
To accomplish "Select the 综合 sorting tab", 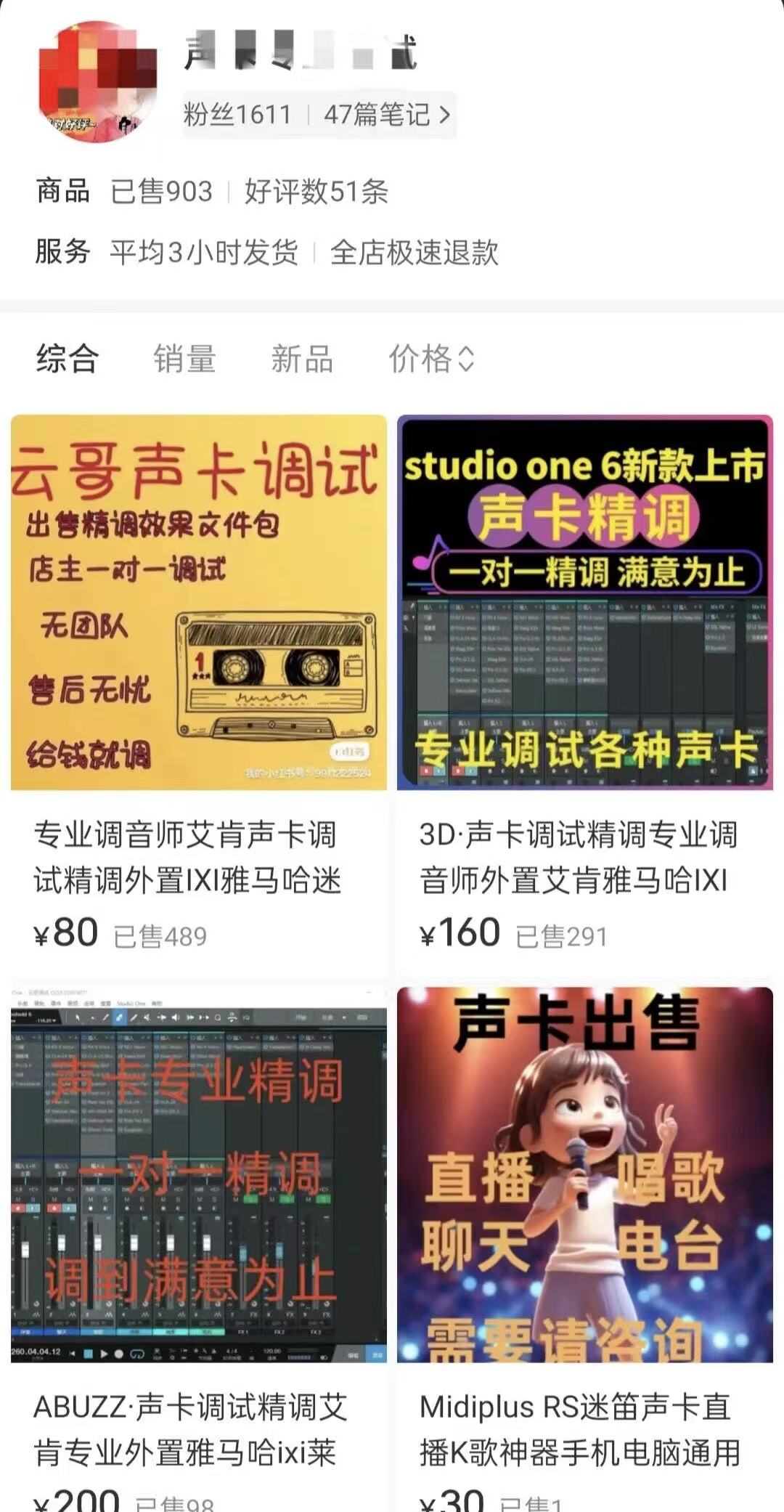I will tap(68, 359).
